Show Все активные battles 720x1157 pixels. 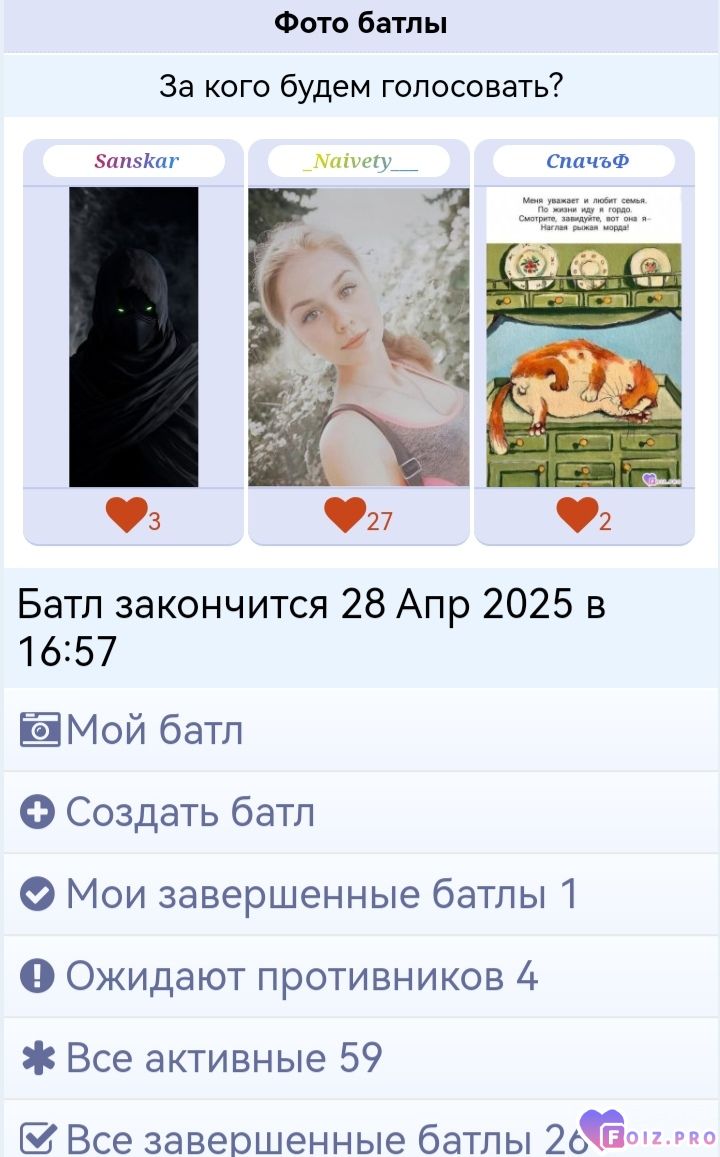pyautogui.click(x=360, y=1059)
